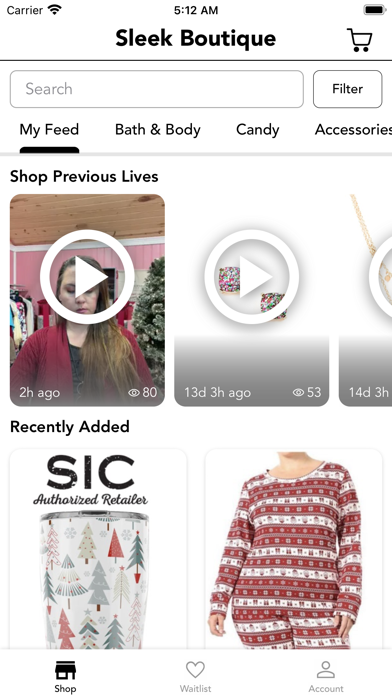Go to the Shop tab
392x696 pixels.
coord(65,676)
